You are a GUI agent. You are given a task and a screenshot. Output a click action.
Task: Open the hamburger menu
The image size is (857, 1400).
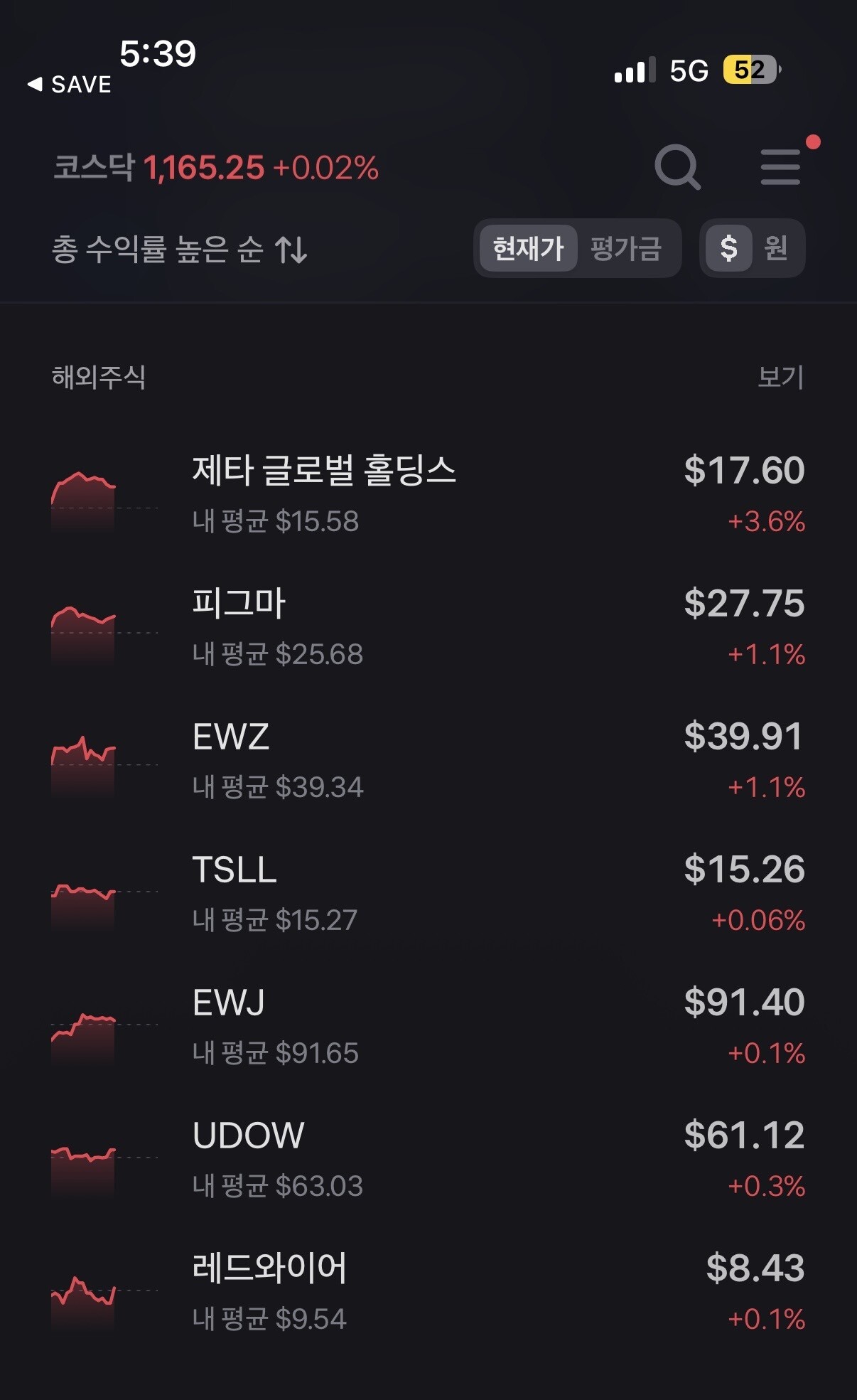coord(780,168)
